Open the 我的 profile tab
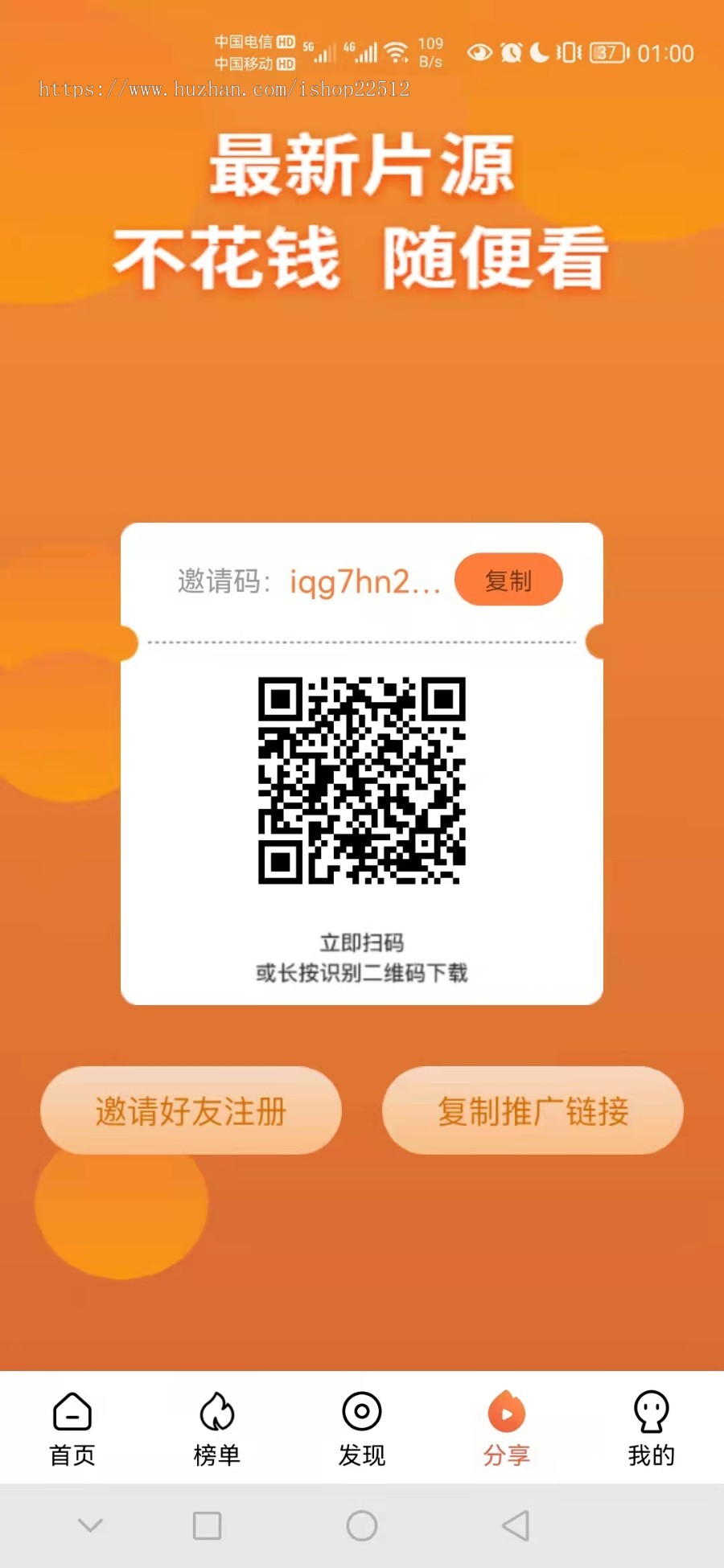Screen dimensions: 724x1568 (651, 1428)
